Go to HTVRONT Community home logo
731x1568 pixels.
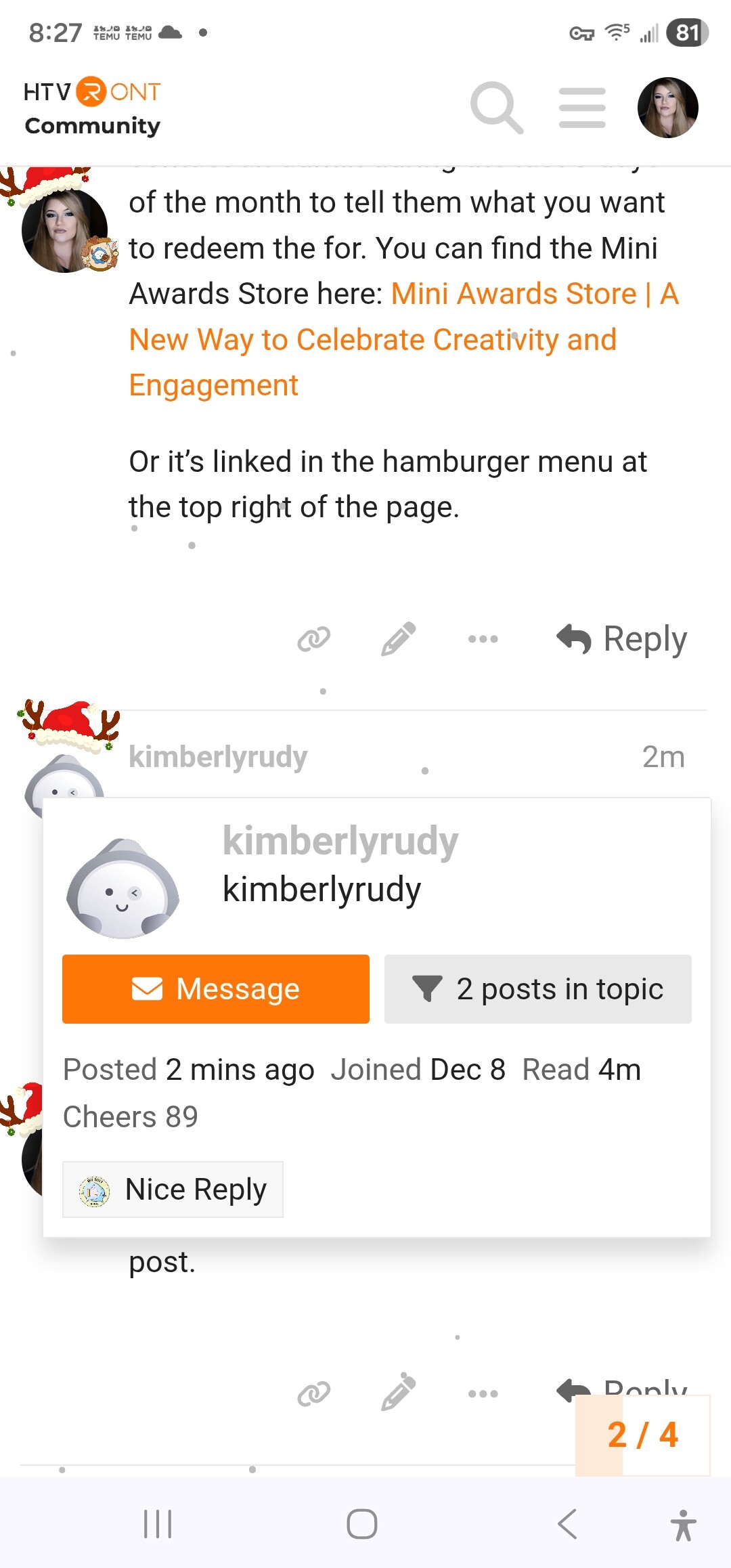92,108
